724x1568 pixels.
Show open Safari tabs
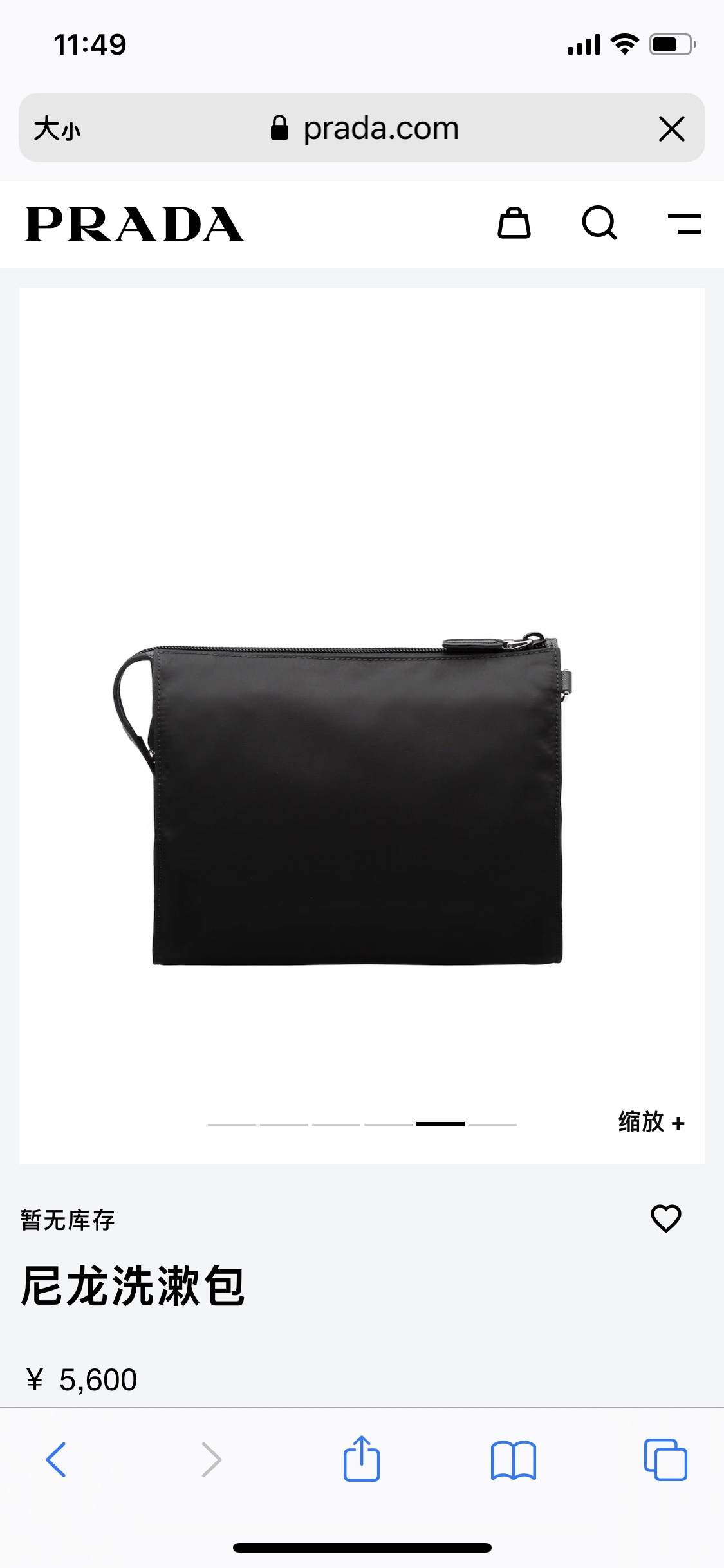coord(665,1459)
